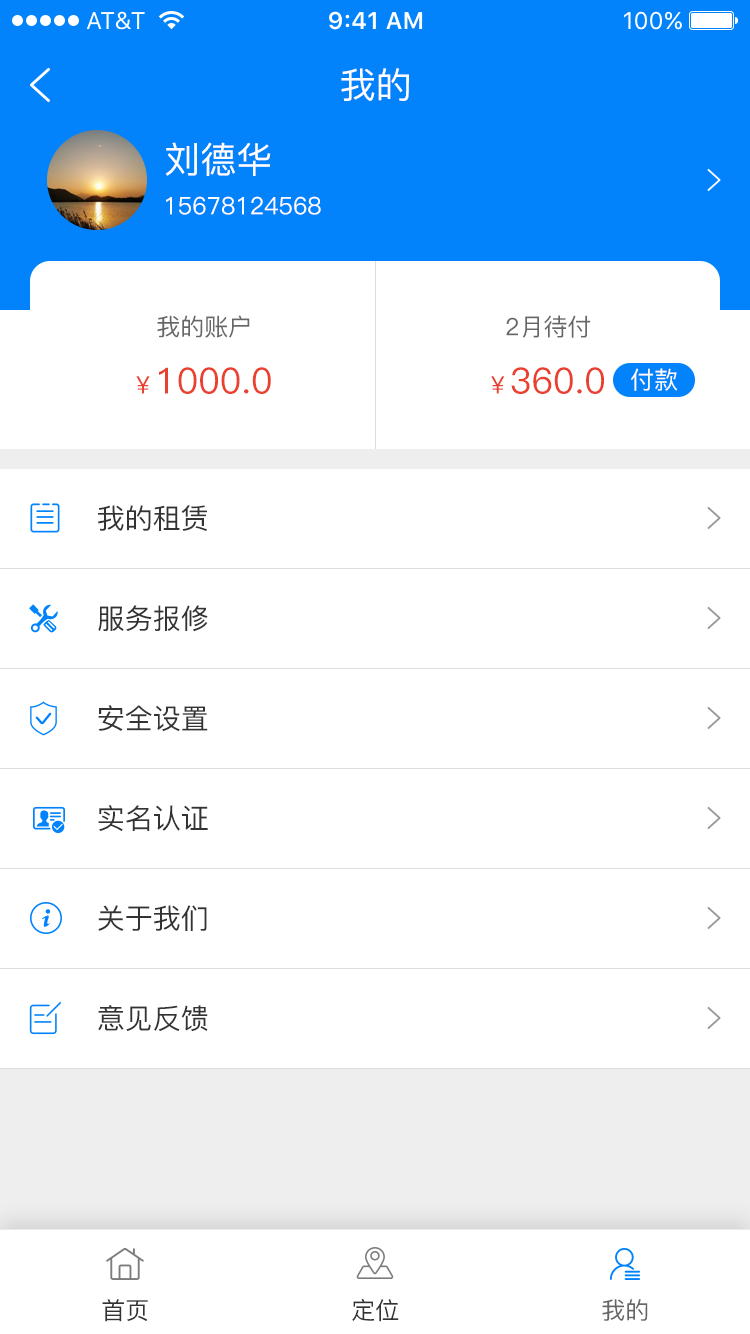This screenshot has height=1334, width=750.
Task: Click the 关于我们 info icon
Action: [x=44, y=918]
